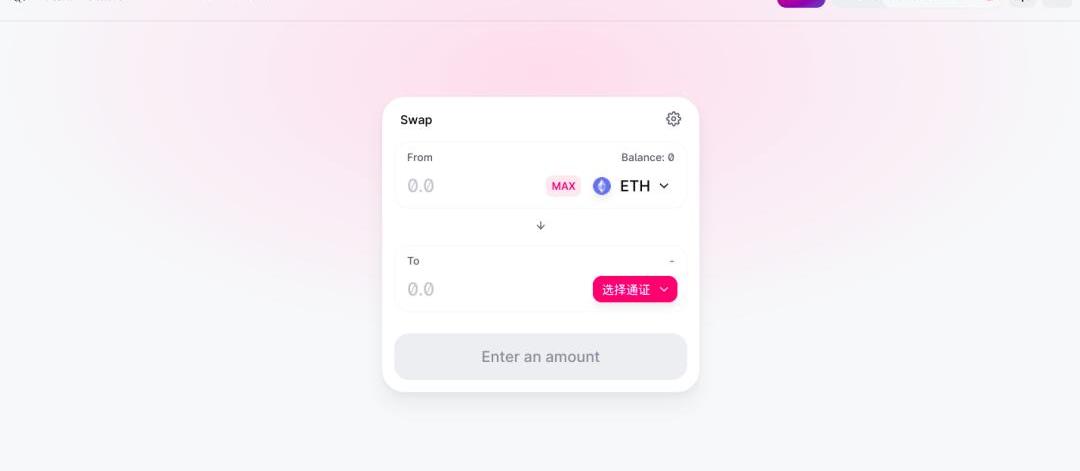
Task: Tap the MAX amount button
Action: [563, 186]
